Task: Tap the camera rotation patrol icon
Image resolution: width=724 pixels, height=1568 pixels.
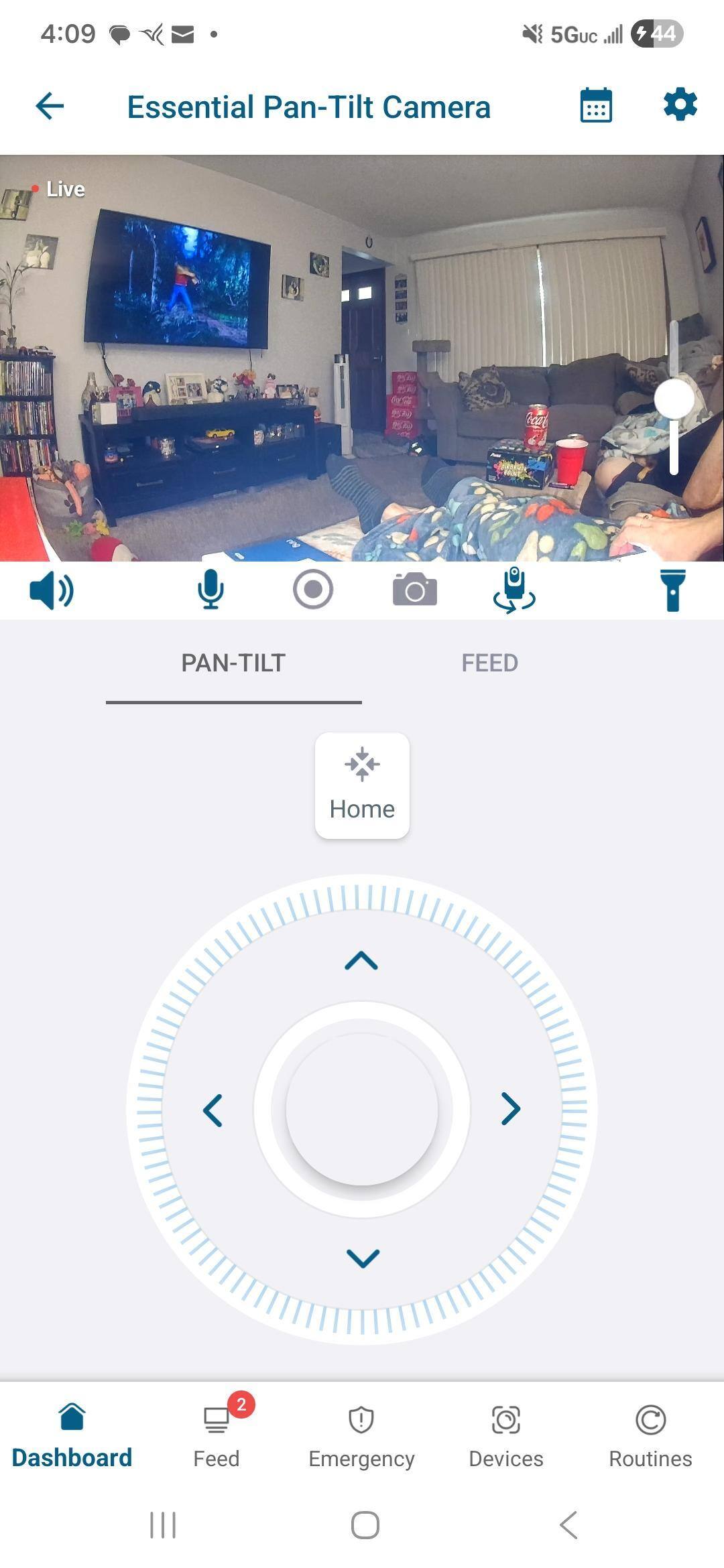Action: [x=514, y=590]
